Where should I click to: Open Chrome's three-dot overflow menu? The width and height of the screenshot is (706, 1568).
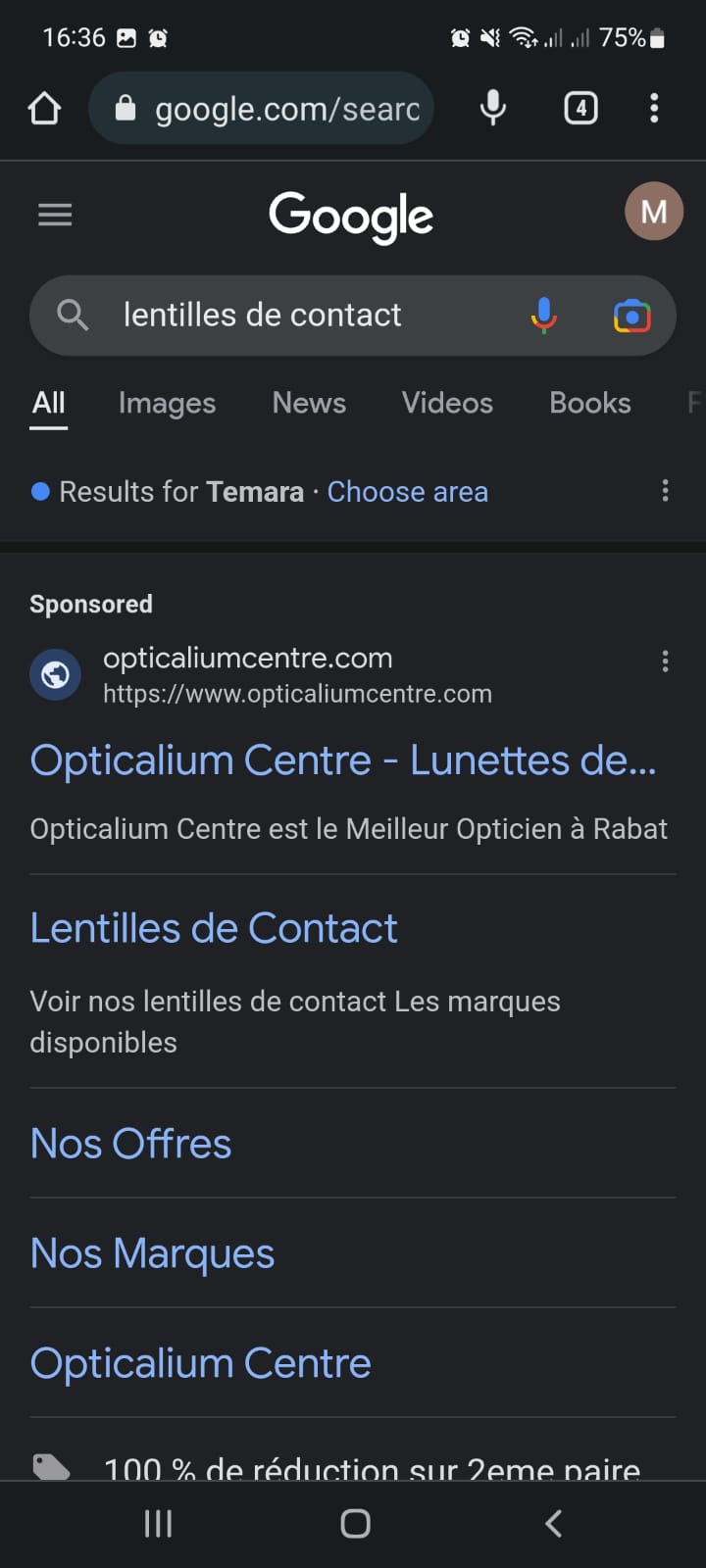coord(654,108)
